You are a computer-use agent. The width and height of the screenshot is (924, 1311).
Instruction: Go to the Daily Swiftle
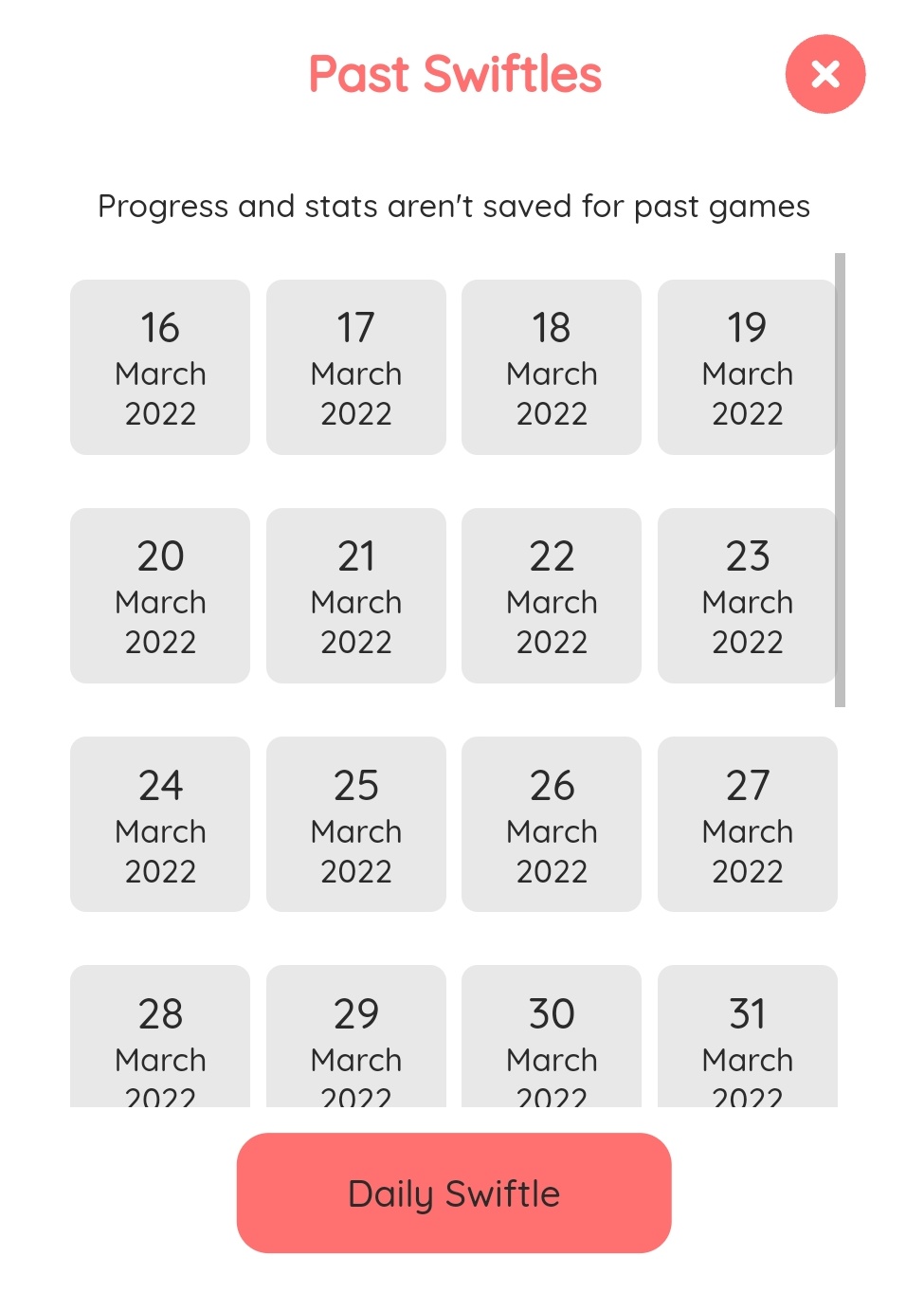[x=454, y=1193]
